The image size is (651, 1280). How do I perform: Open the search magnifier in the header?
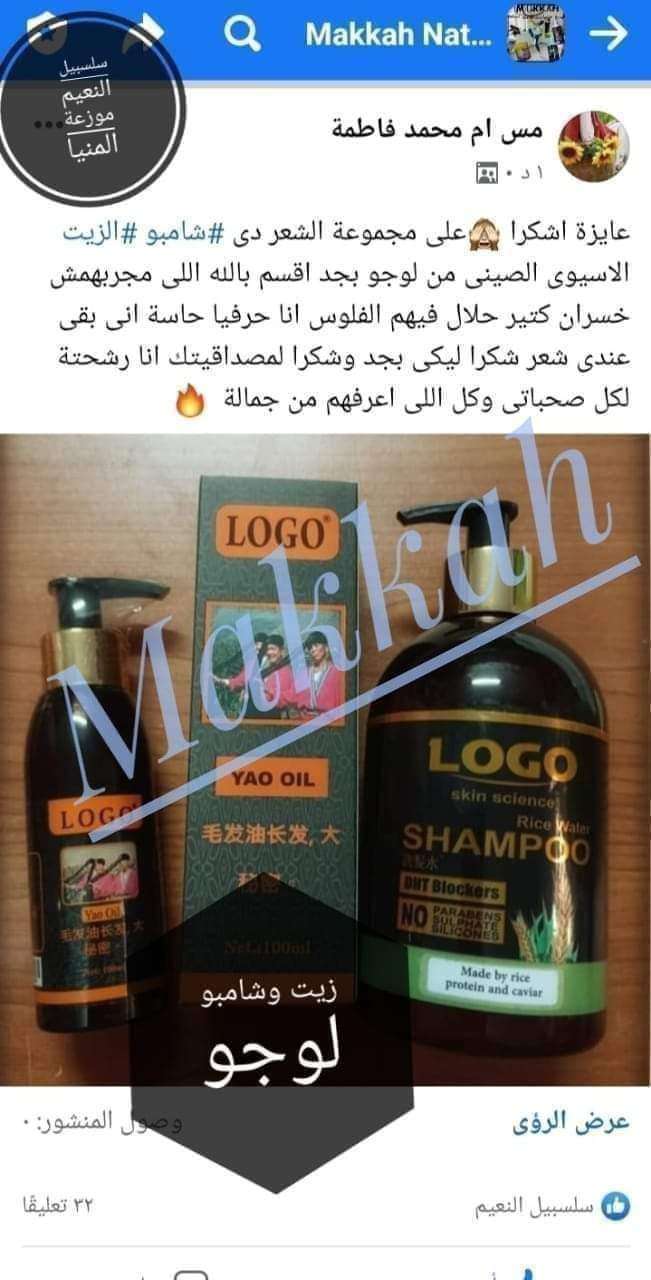241,34
